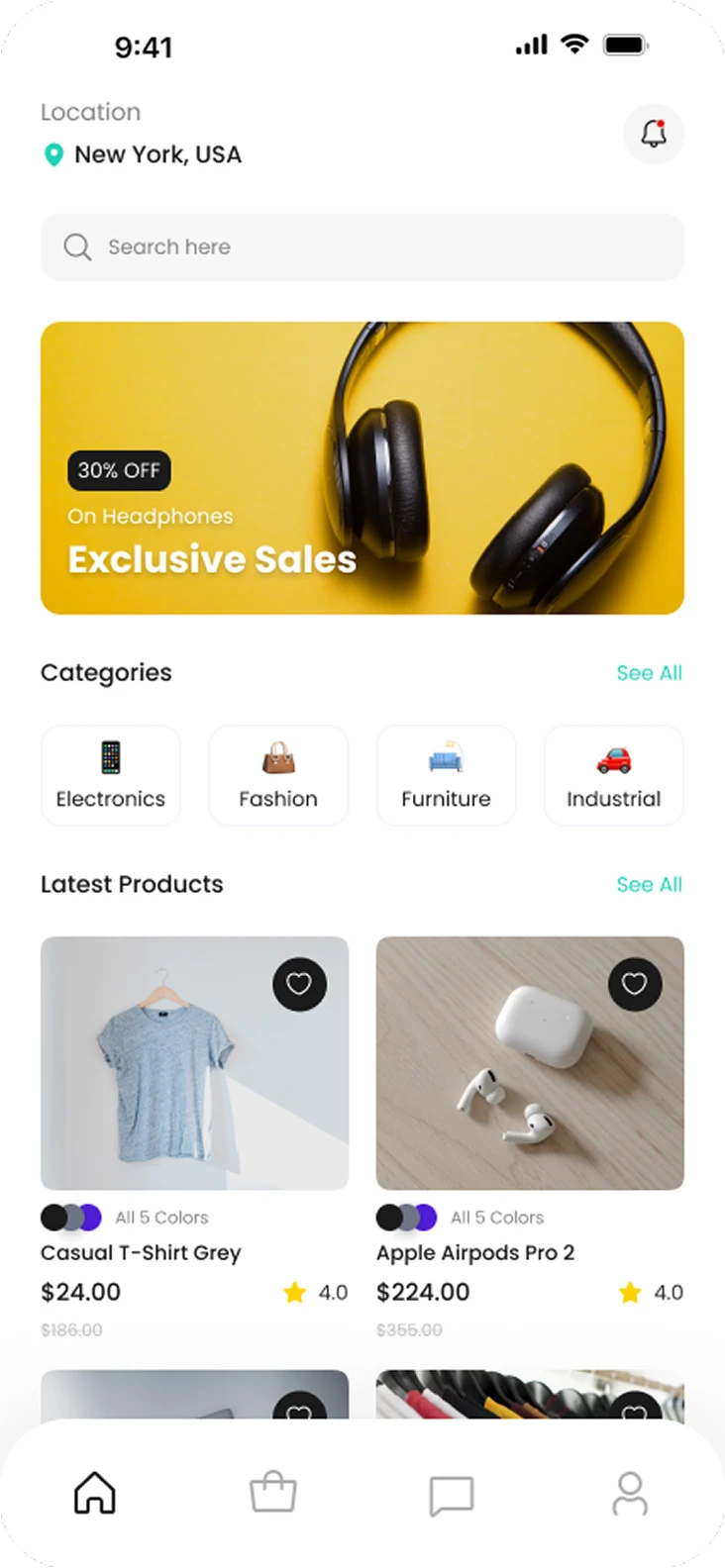The height and width of the screenshot is (1568, 725).
Task: Like the Apple Airpods Pro 2
Action: pyautogui.click(x=634, y=984)
